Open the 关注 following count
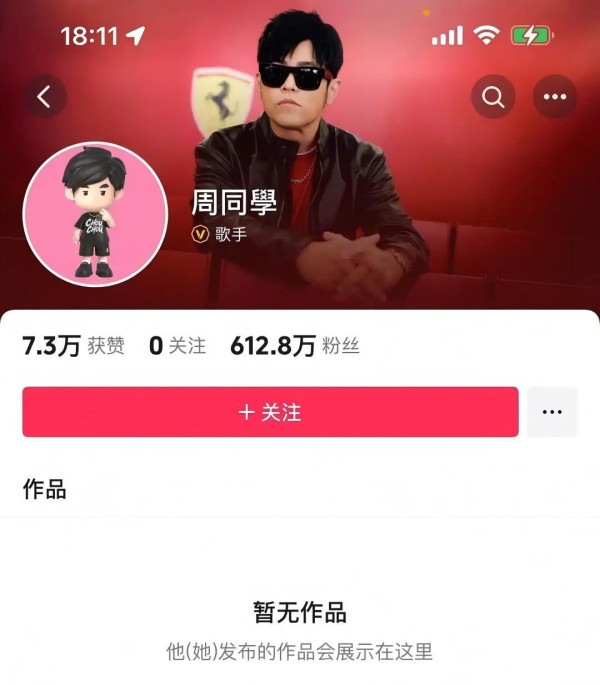The width and height of the screenshot is (600, 685). [177, 347]
